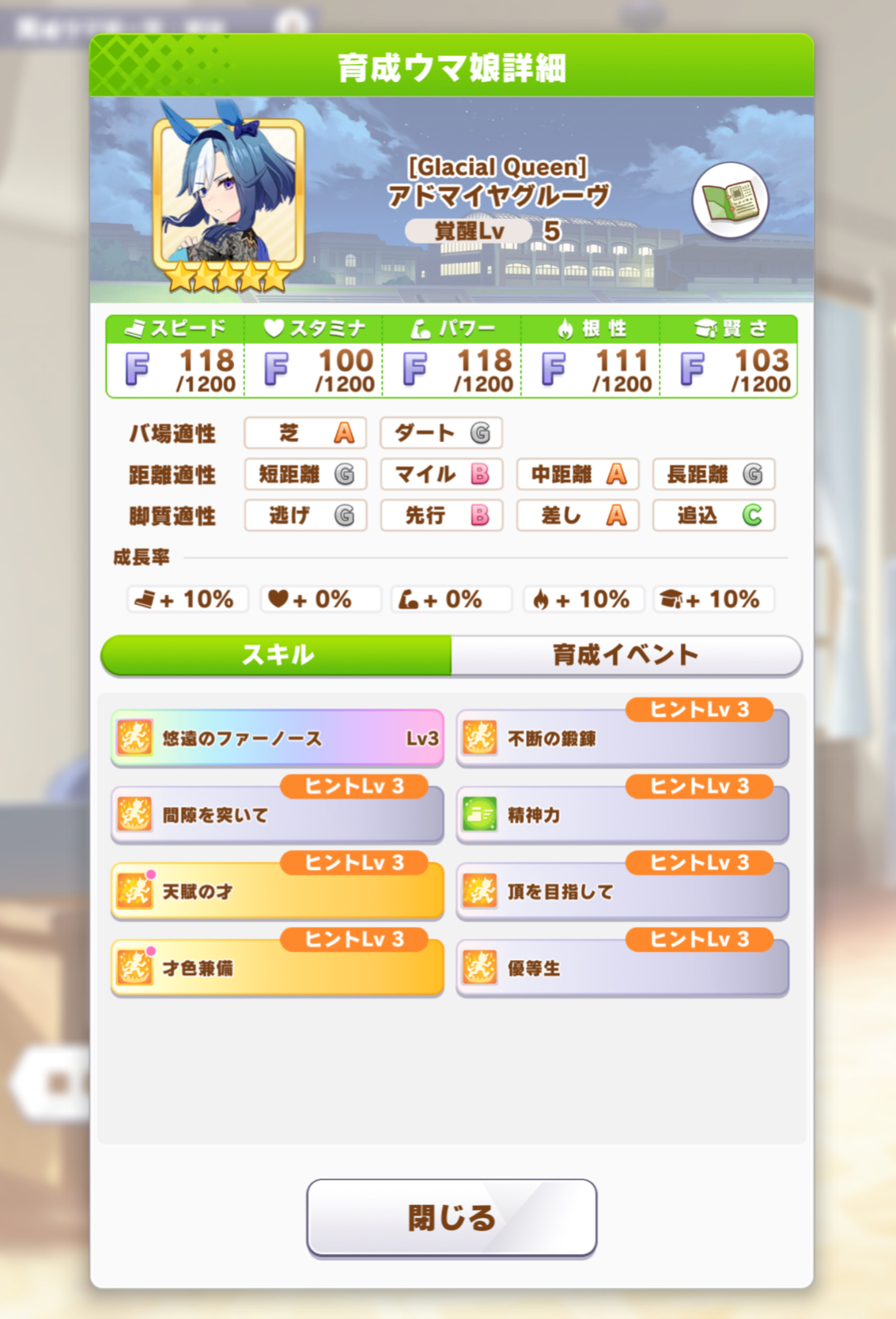Open skill 悠遠のファーノース details
Screen dimensions: 896x1319
(277, 739)
